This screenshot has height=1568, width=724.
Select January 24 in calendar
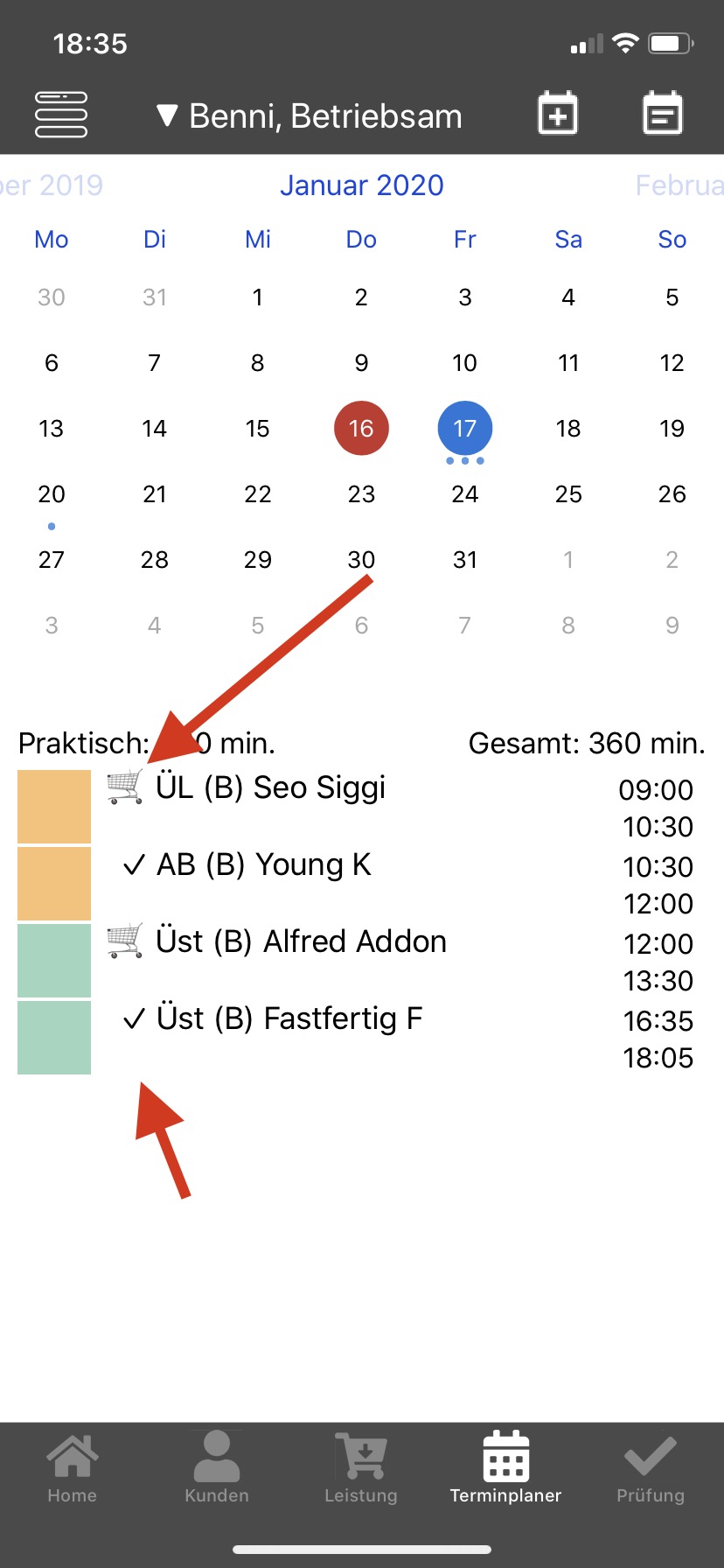point(464,494)
